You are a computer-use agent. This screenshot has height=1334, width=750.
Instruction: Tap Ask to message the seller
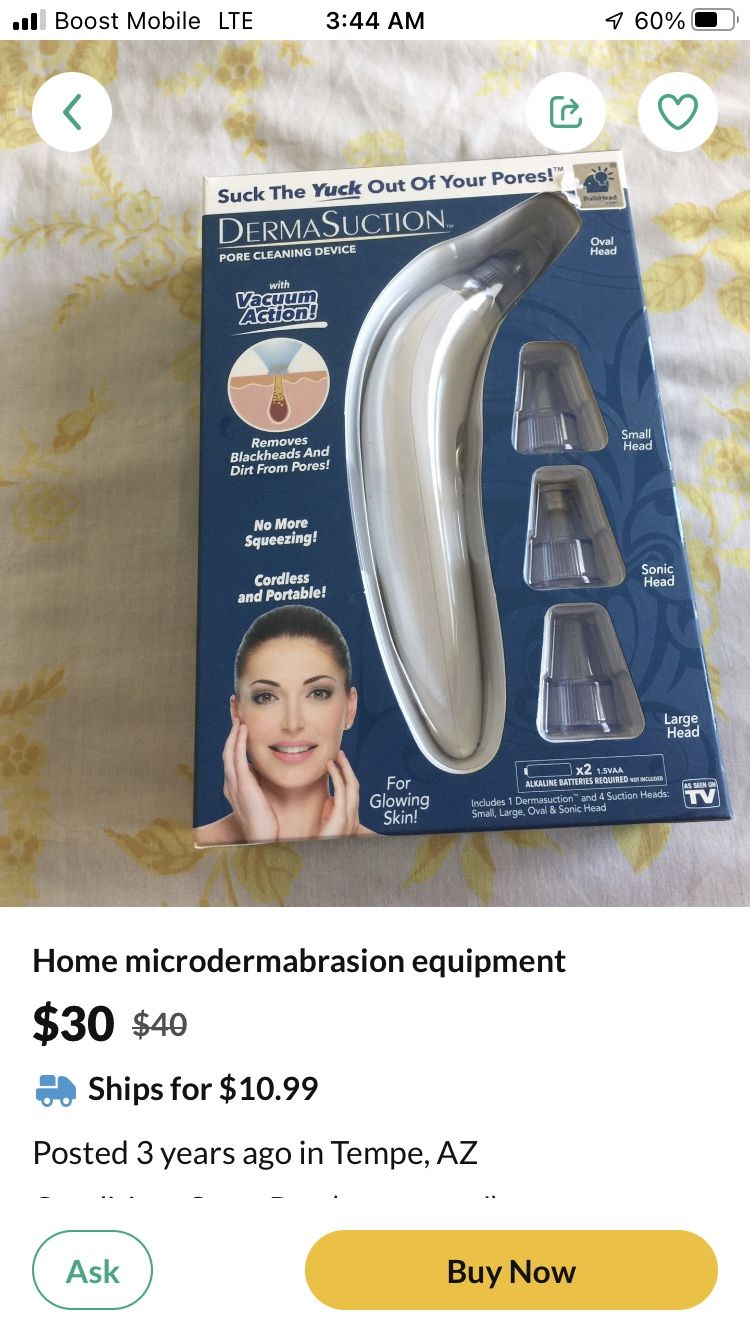pyautogui.click(x=93, y=1271)
